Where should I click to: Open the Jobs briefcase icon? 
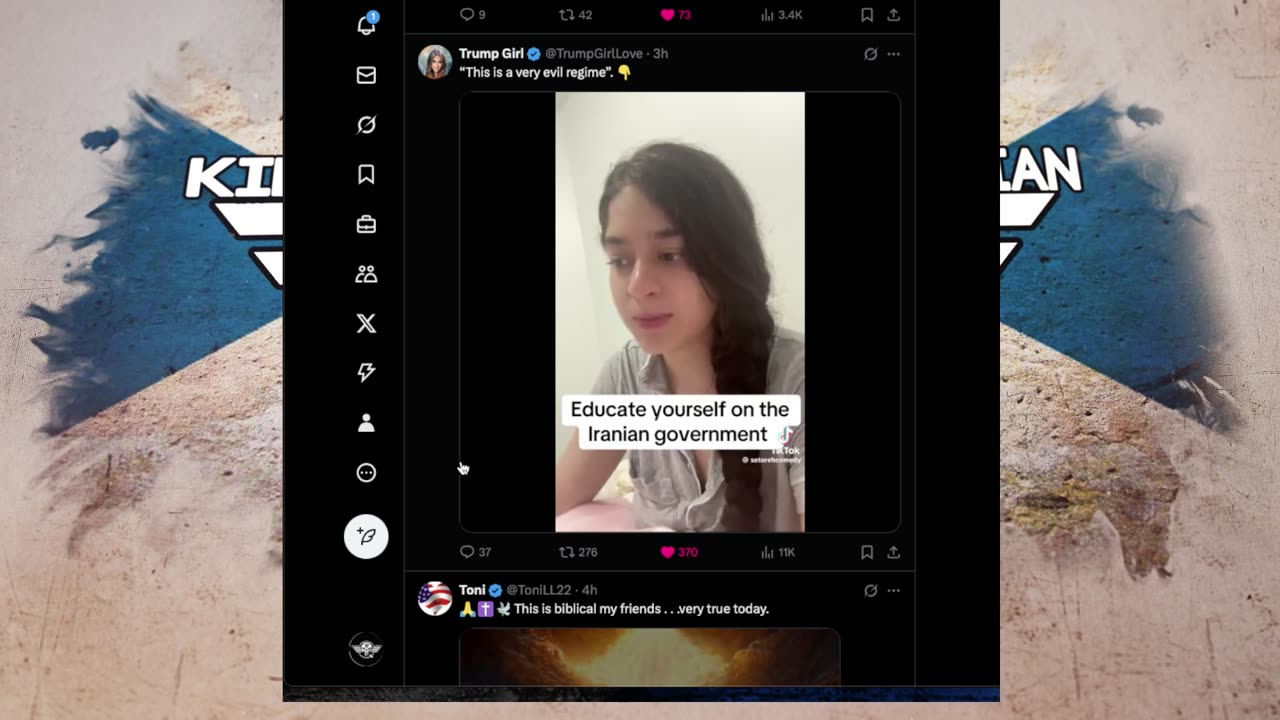click(x=366, y=224)
